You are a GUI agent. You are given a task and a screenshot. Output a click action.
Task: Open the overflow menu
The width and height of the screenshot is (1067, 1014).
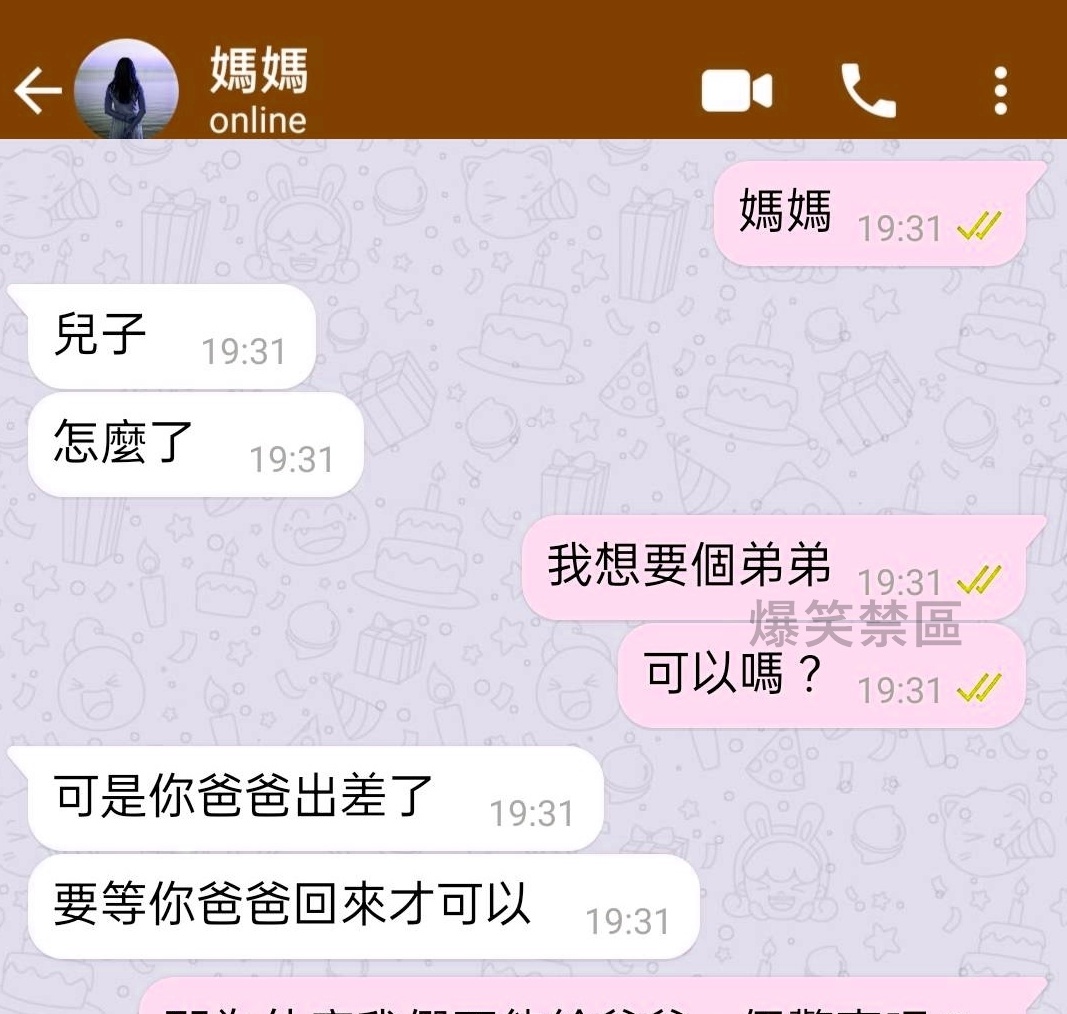point(1000,91)
